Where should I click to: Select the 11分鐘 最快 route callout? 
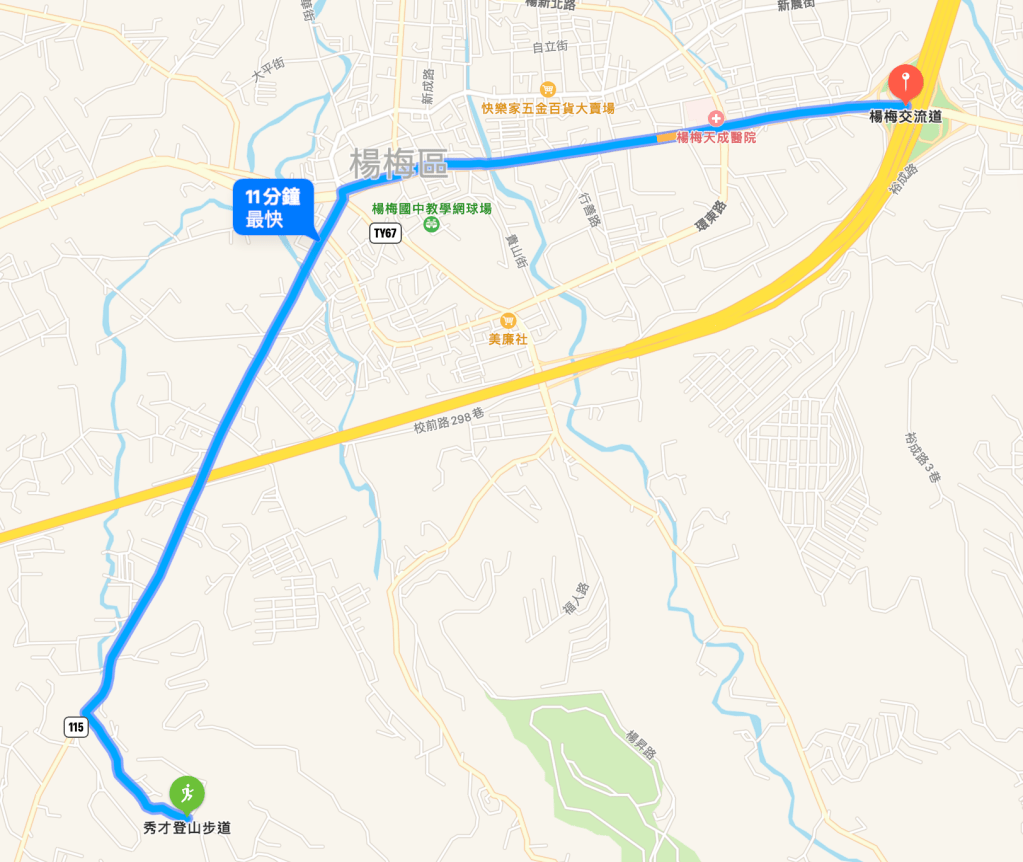pos(273,208)
